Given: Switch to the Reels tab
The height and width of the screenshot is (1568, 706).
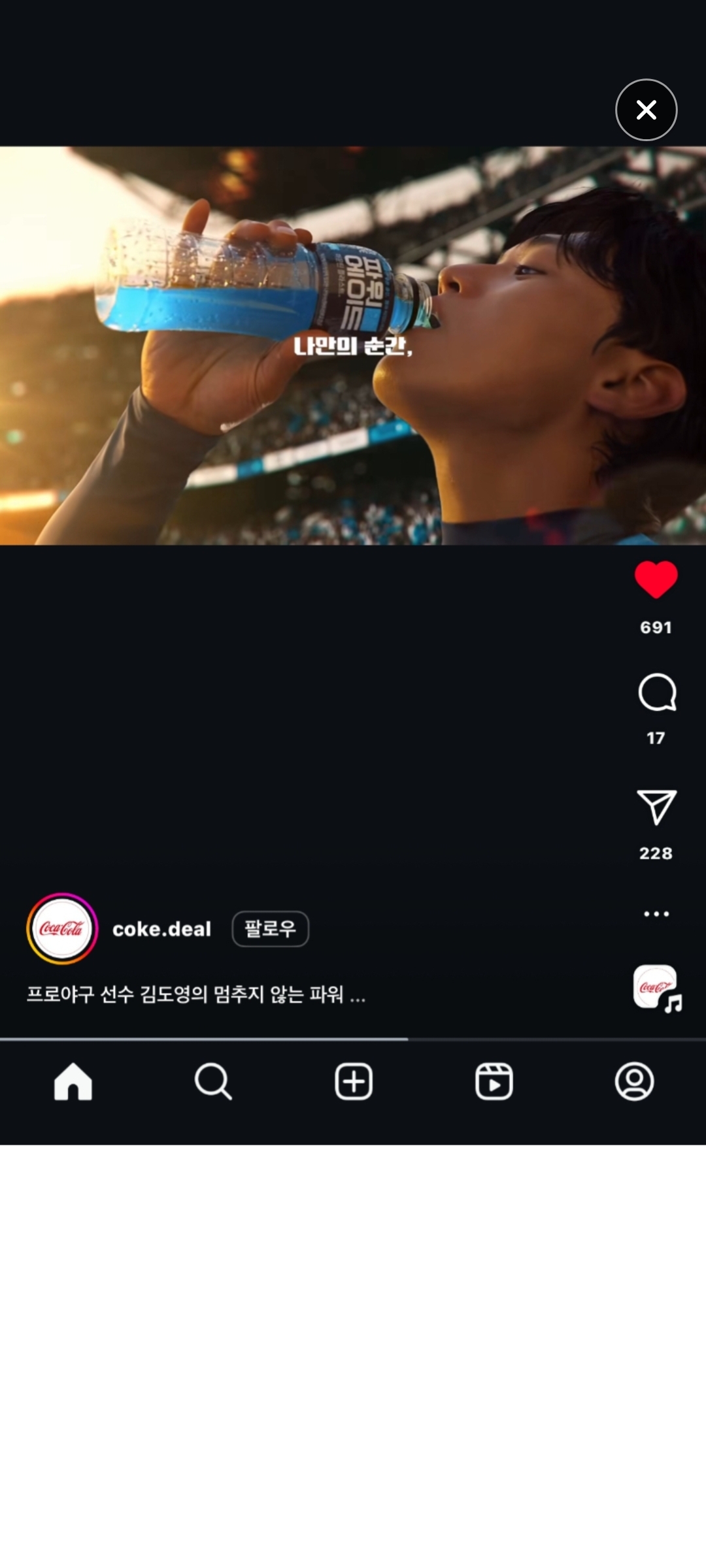Looking at the screenshot, I should tap(494, 1081).
